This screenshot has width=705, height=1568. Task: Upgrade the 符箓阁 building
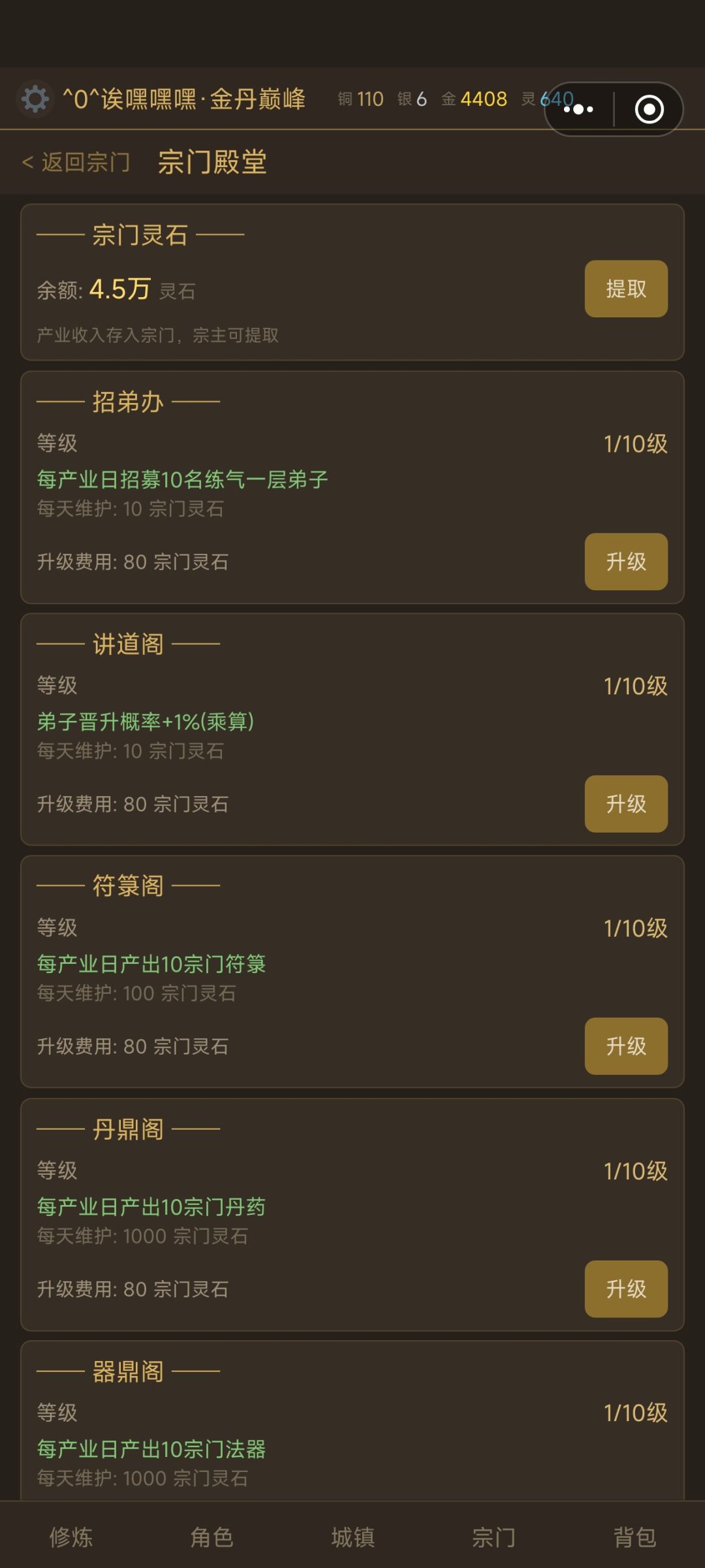(x=625, y=1047)
